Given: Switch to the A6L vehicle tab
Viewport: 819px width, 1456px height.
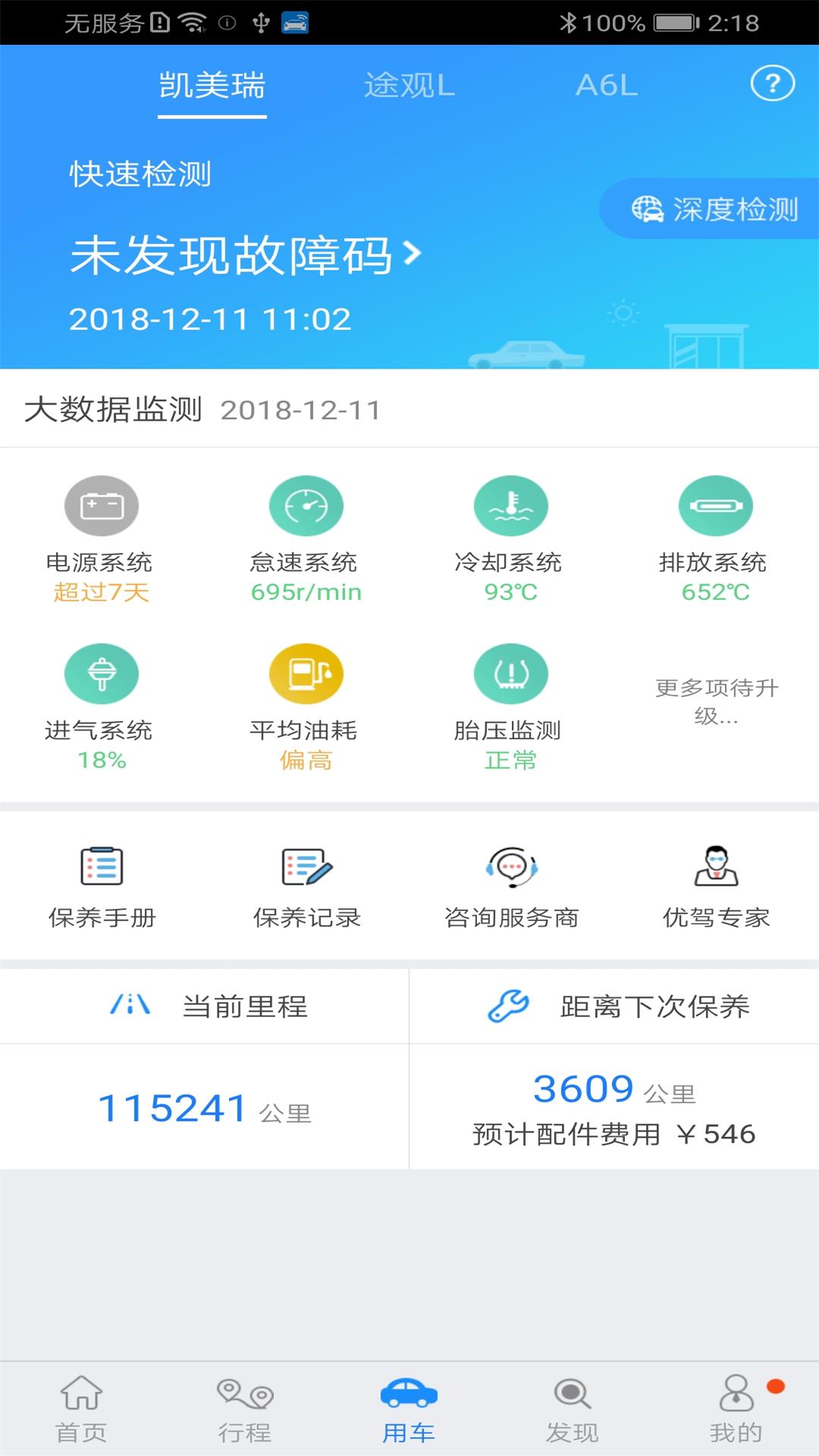Looking at the screenshot, I should coord(606,86).
